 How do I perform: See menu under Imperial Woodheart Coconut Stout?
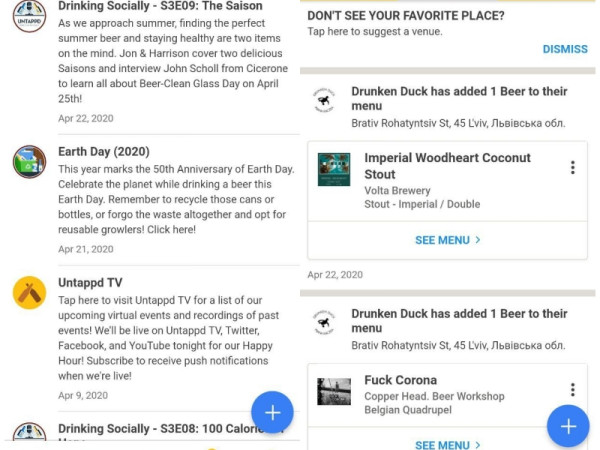pos(447,240)
